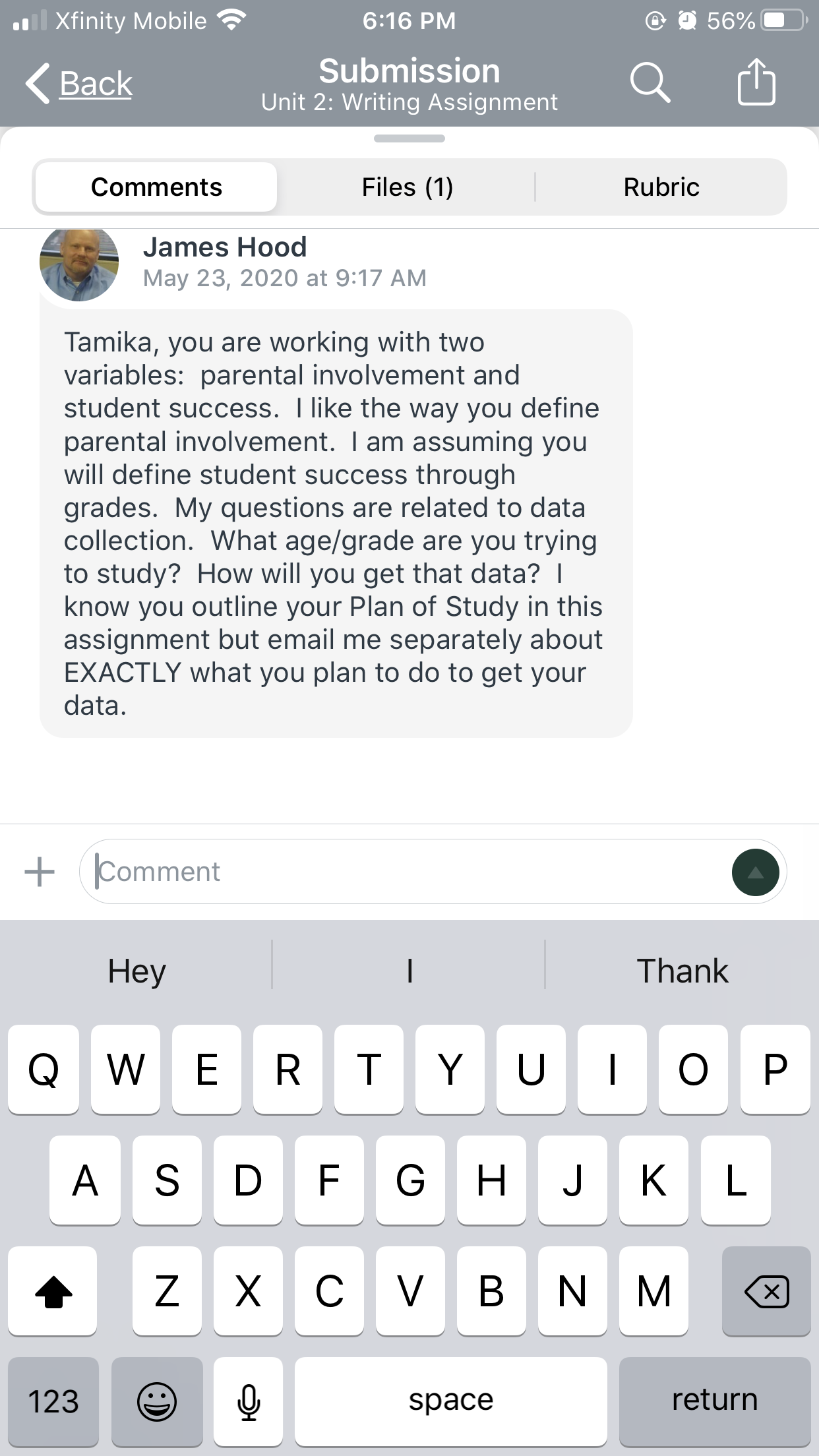Viewport: 819px width, 1456px height.
Task: Select the Comments tab
Action: click(156, 187)
